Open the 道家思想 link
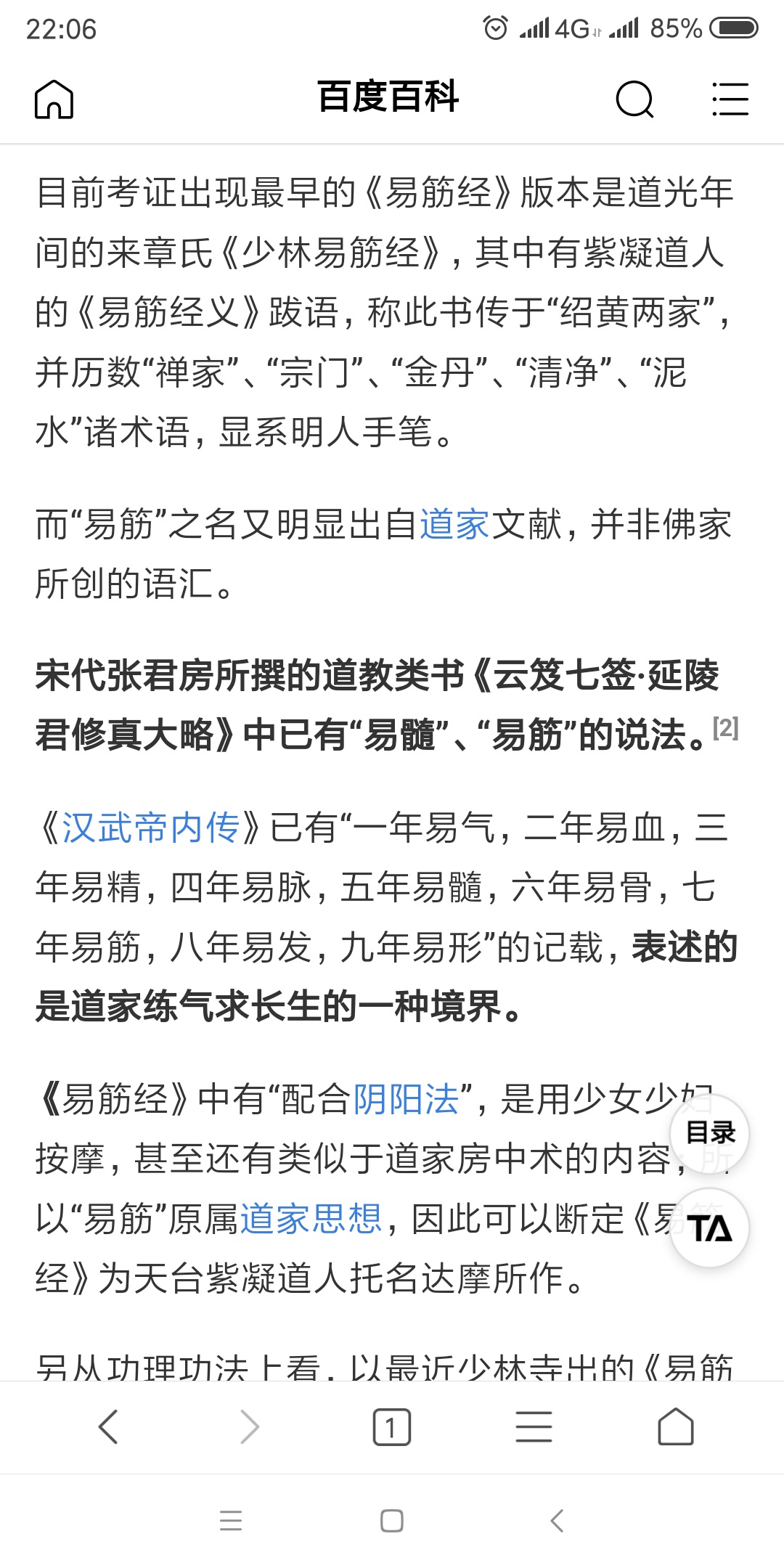Viewport: 784px width, 1568px height. [311, 1218]
